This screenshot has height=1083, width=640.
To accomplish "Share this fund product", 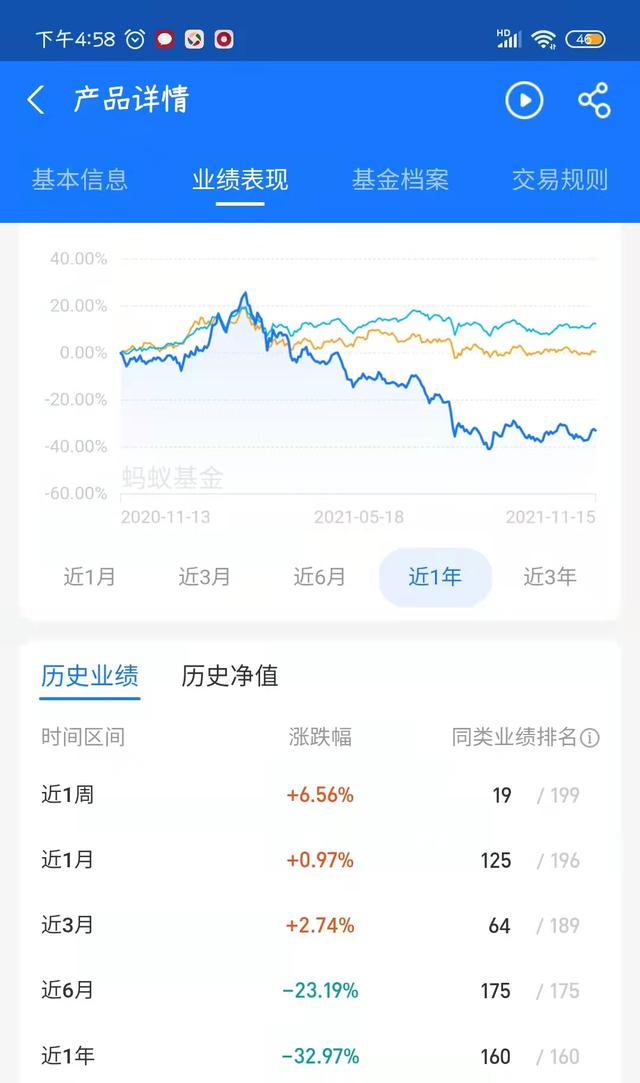I will pos(594,100).
